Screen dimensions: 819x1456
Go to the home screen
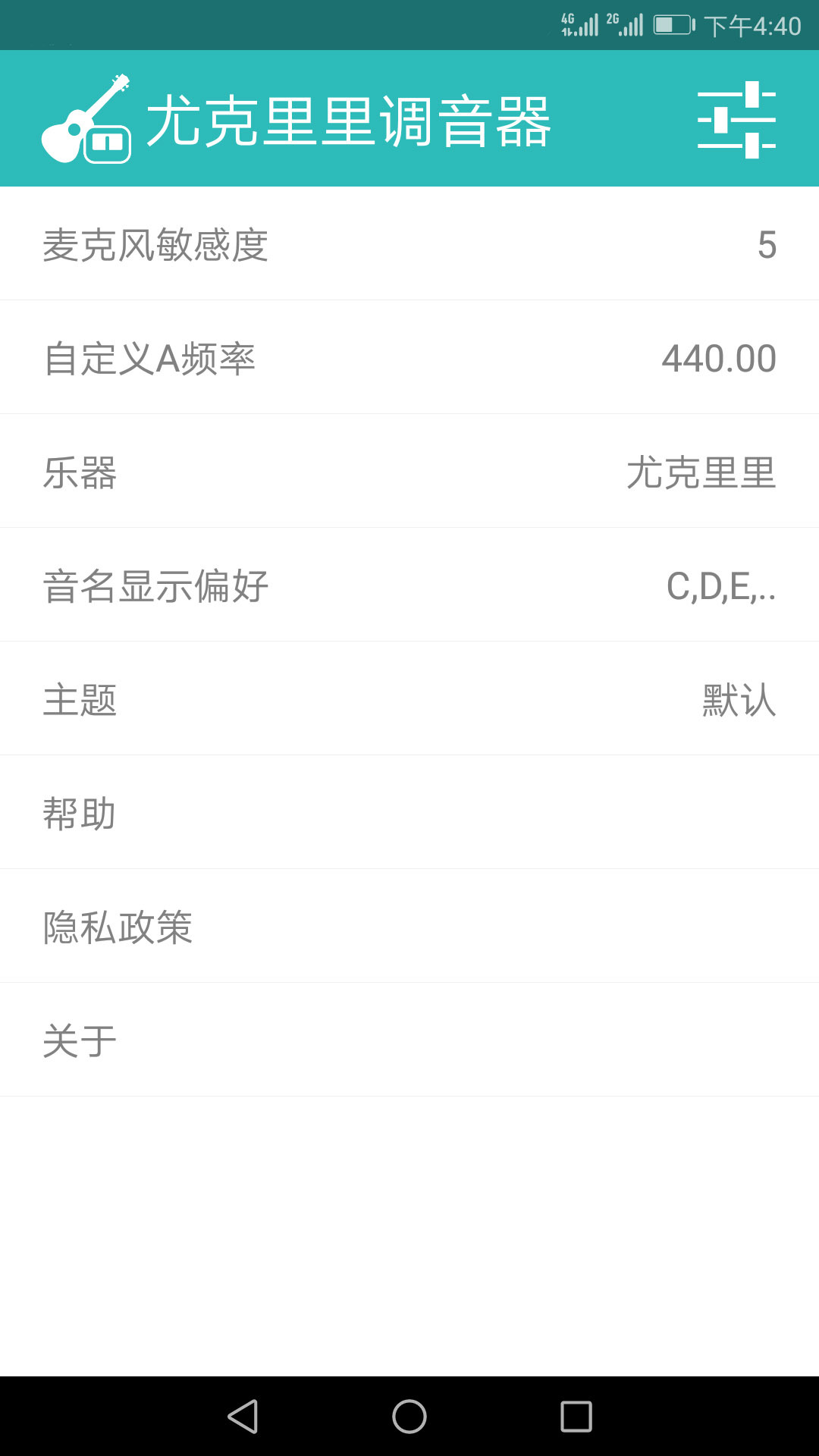[x=409, y=1417]
